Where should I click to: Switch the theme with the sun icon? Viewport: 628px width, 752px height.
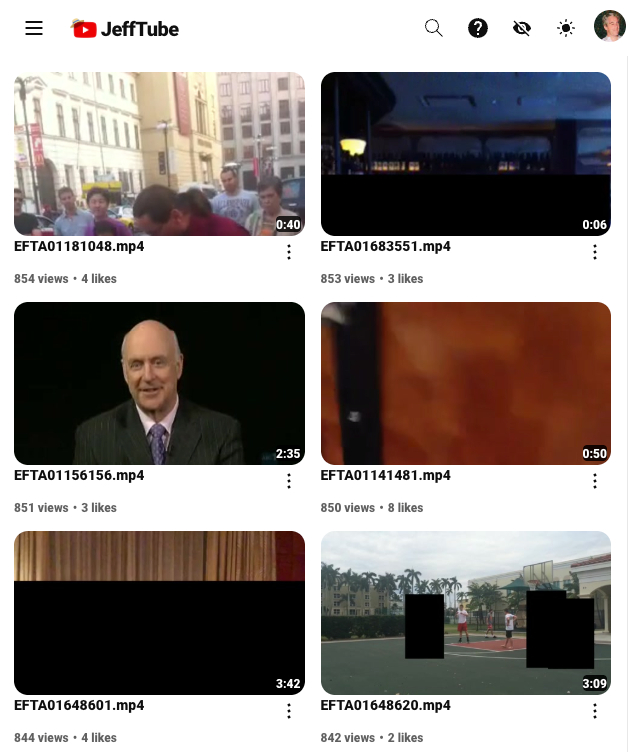(x=566, y=28)
